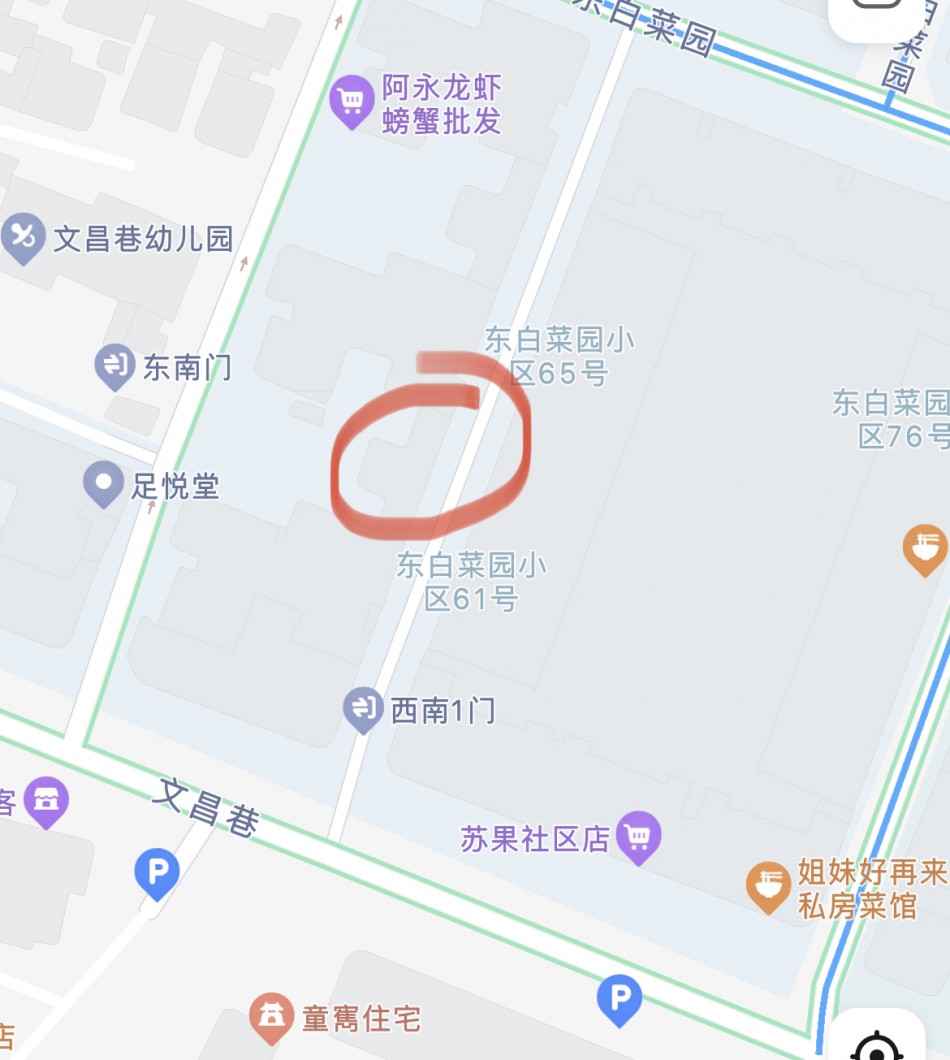
Task: Select 姐妹好再来私房菜馆 restaurant marker
Action: click(x=768, y=887)
